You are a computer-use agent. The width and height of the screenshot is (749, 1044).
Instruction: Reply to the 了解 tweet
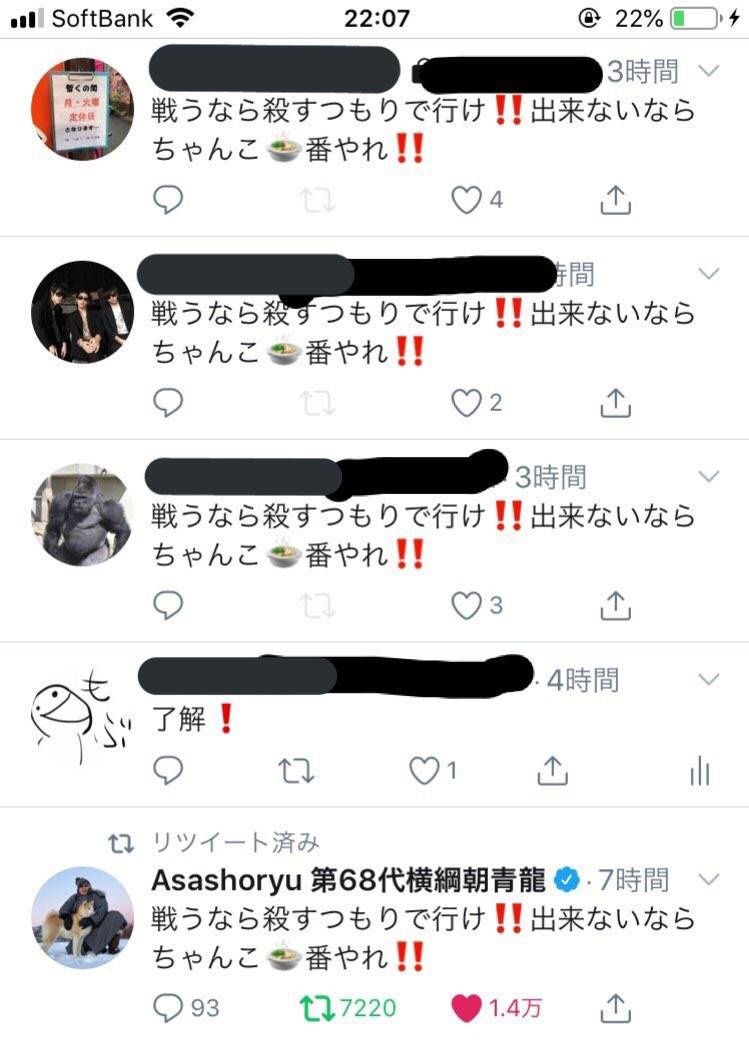pyautogui.click(x=168, y=770)
